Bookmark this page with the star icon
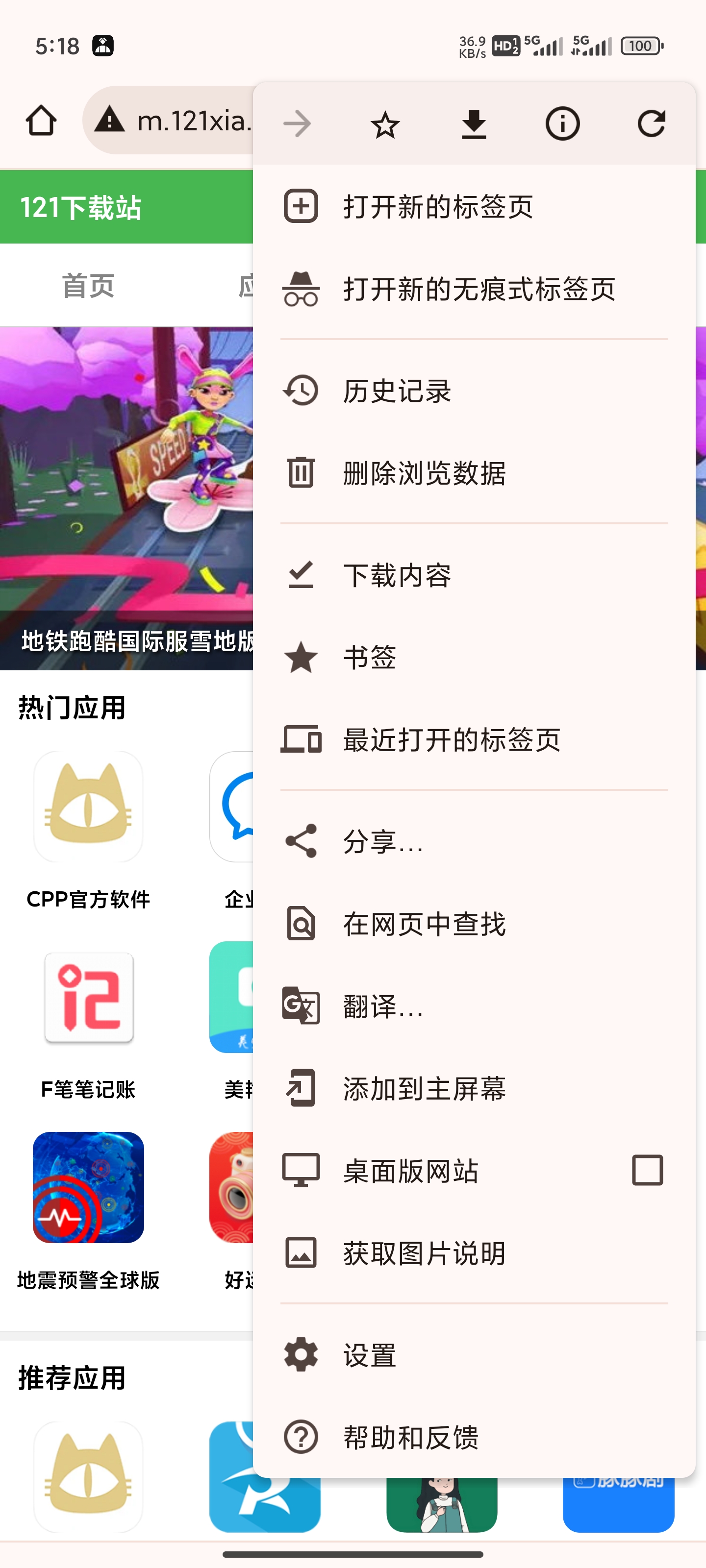706x1568 pixels. click(385, 125)
